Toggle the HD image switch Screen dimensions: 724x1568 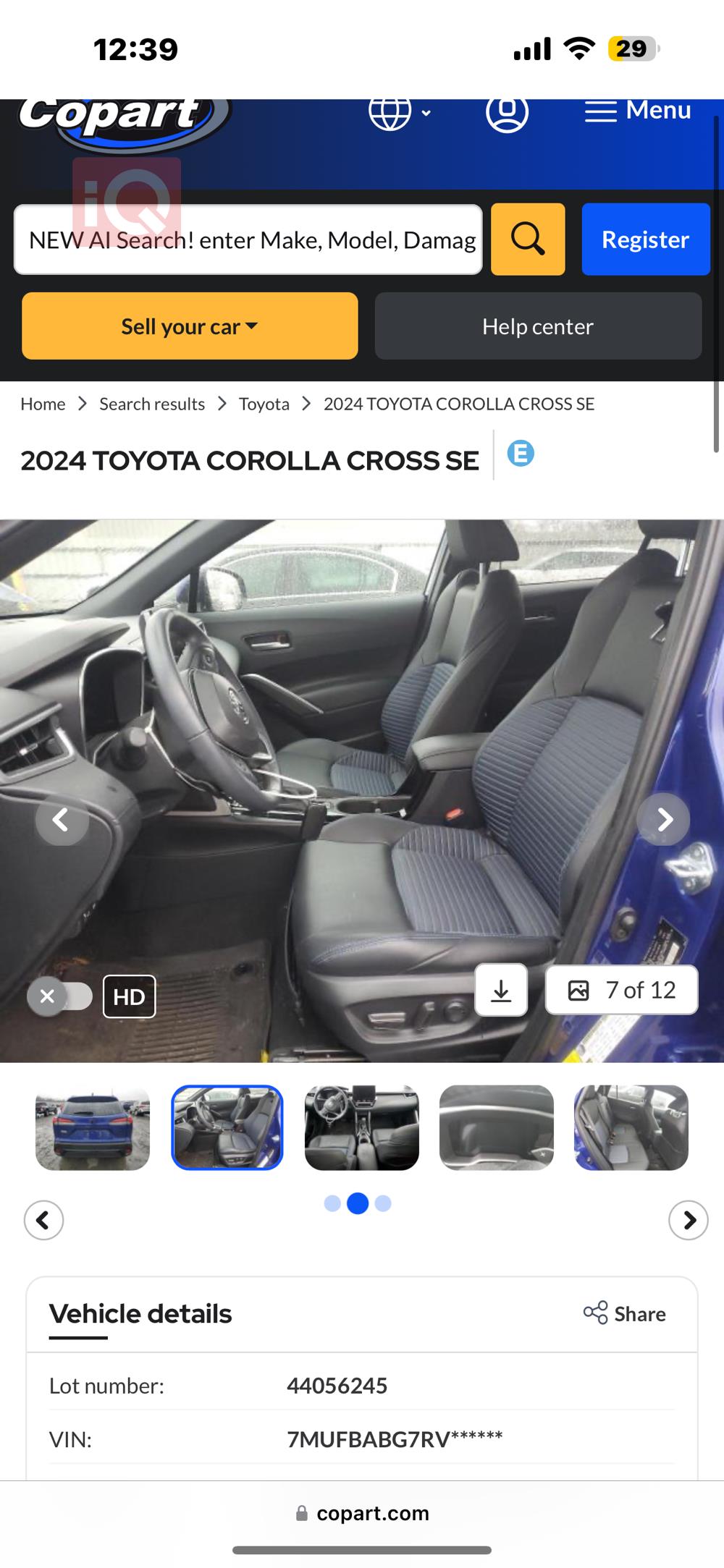pyautogui.click(x=61, y=996)
